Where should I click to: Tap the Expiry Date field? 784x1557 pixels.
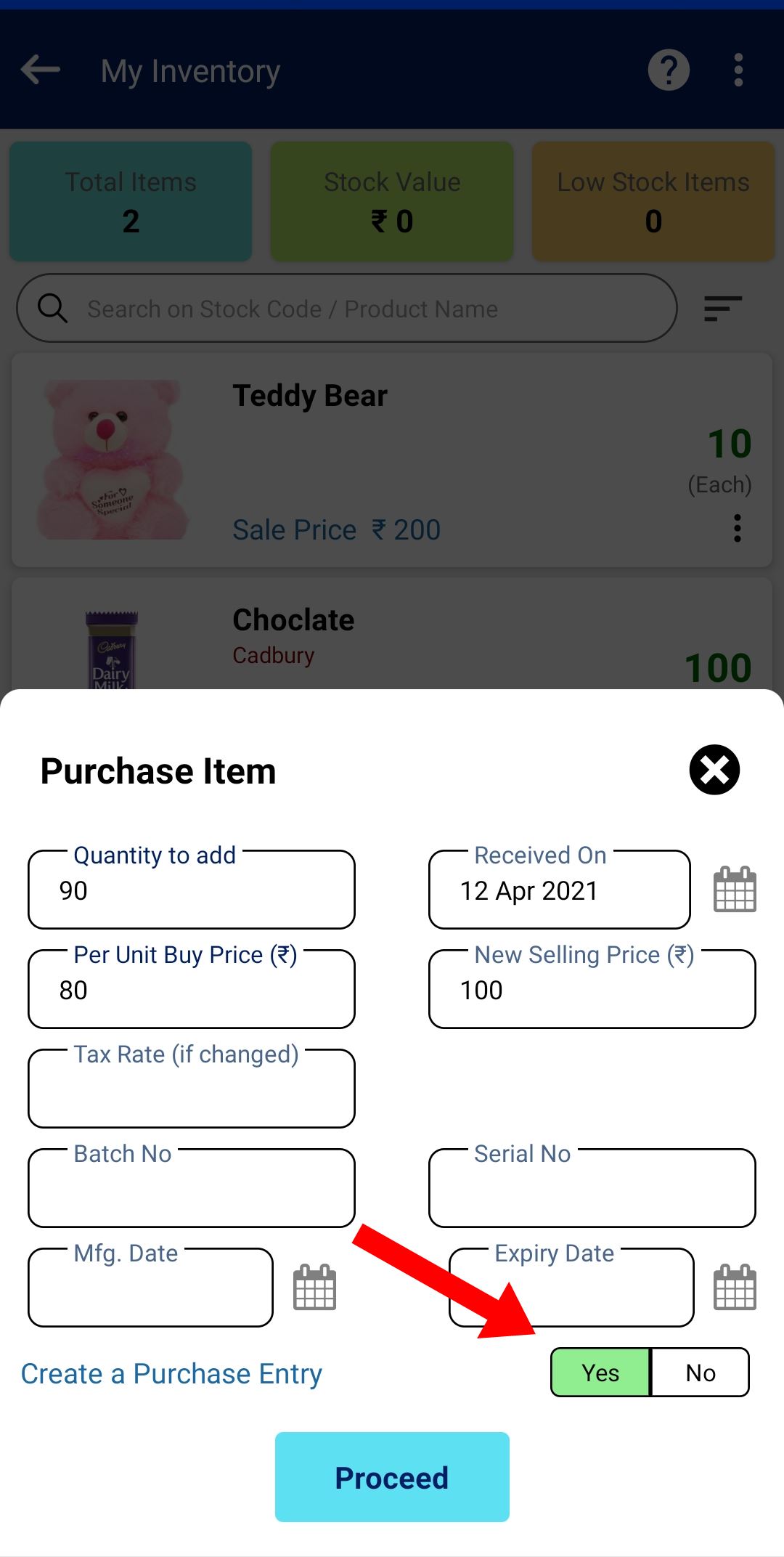tap(572, 1288)
